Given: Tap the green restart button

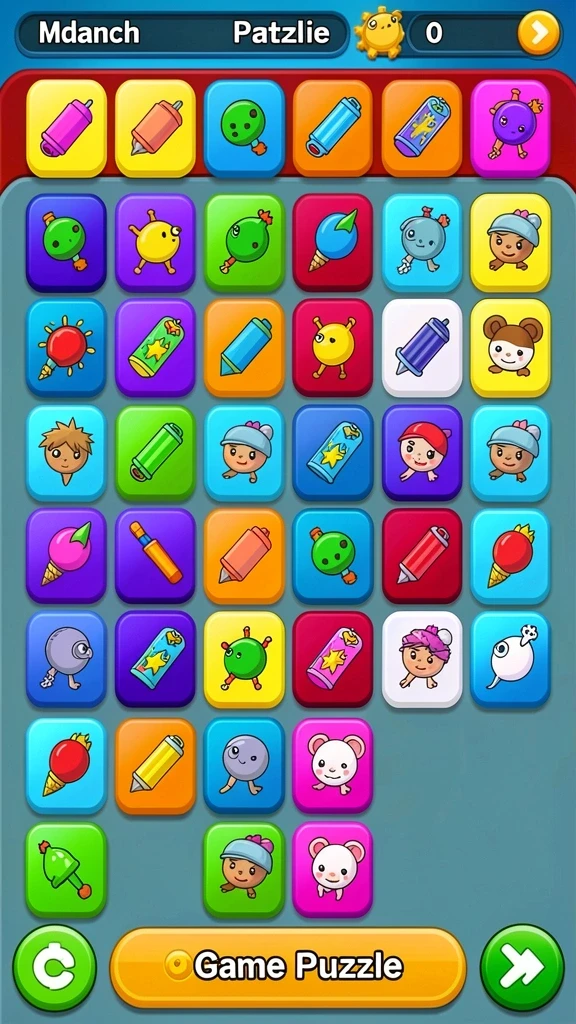Looking at the screenshot, I should point(55,968).
